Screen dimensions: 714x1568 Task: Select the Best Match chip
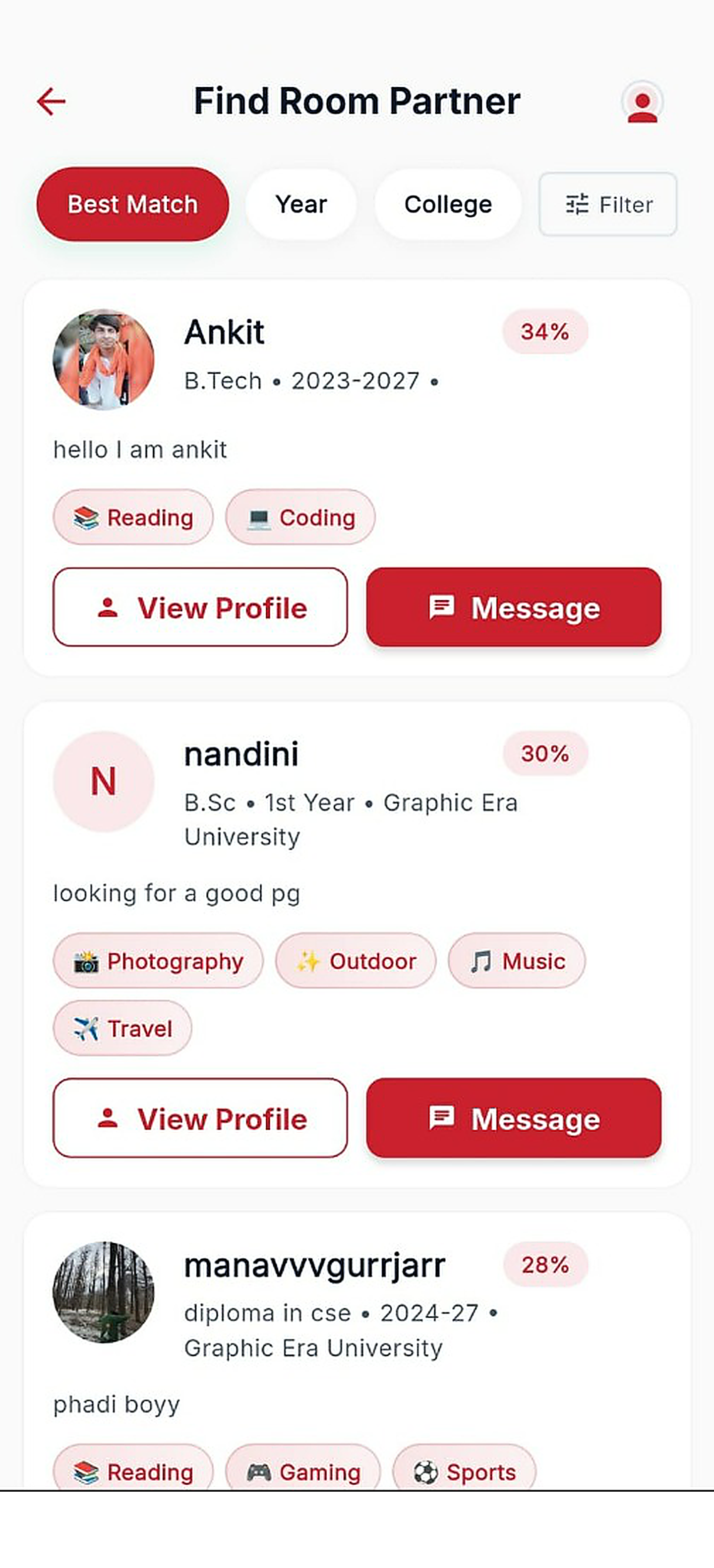[x=133, y=205]
